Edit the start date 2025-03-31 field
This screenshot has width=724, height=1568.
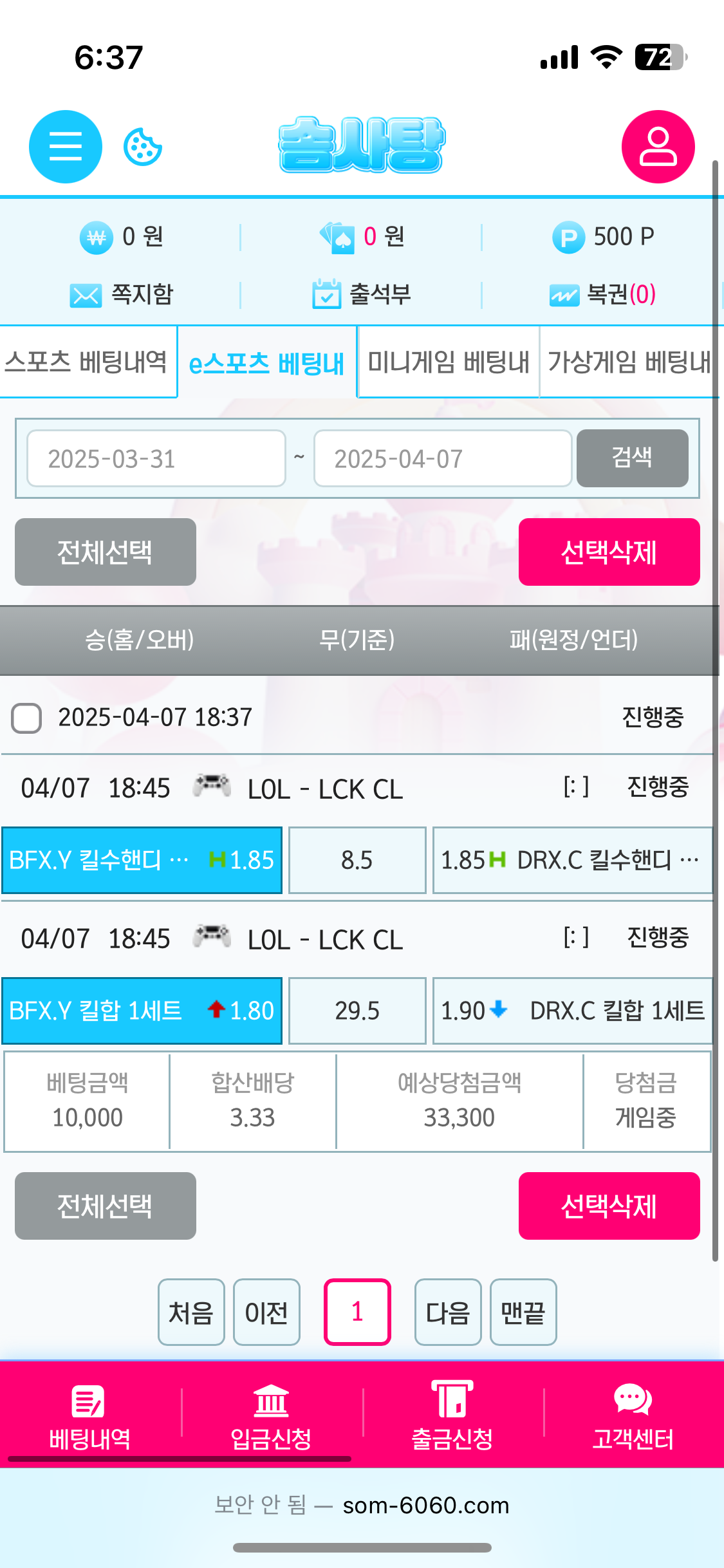tap(156, 459)
